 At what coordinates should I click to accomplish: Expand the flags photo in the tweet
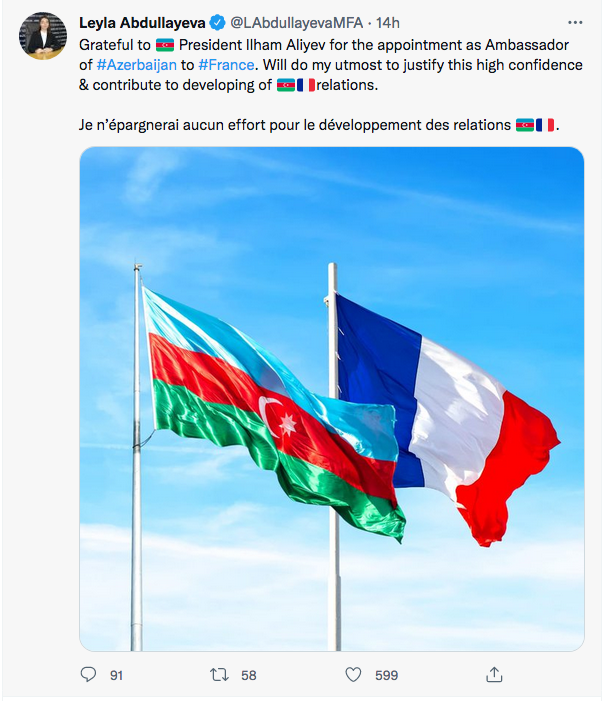(331, 398)
